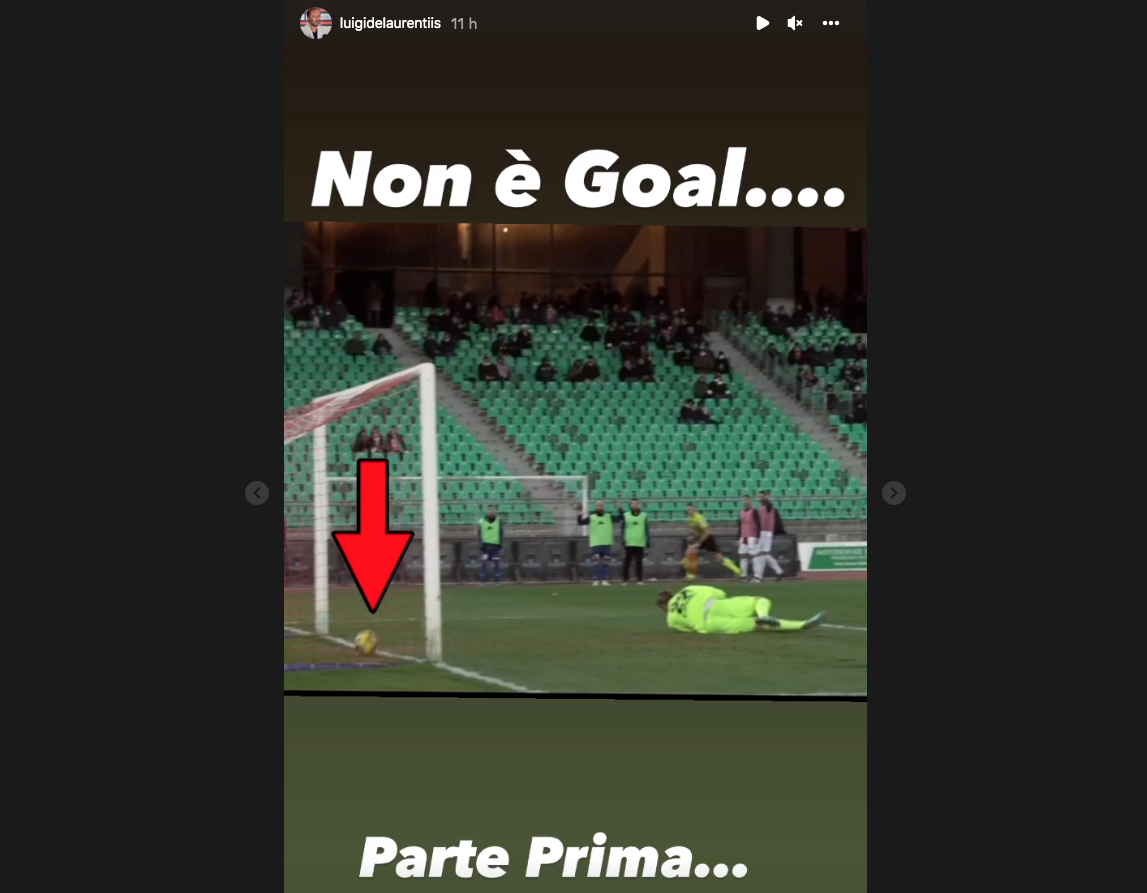Go to the previous story
The width and height of the screenshot is (1147, 893).
tap(257, 493)
